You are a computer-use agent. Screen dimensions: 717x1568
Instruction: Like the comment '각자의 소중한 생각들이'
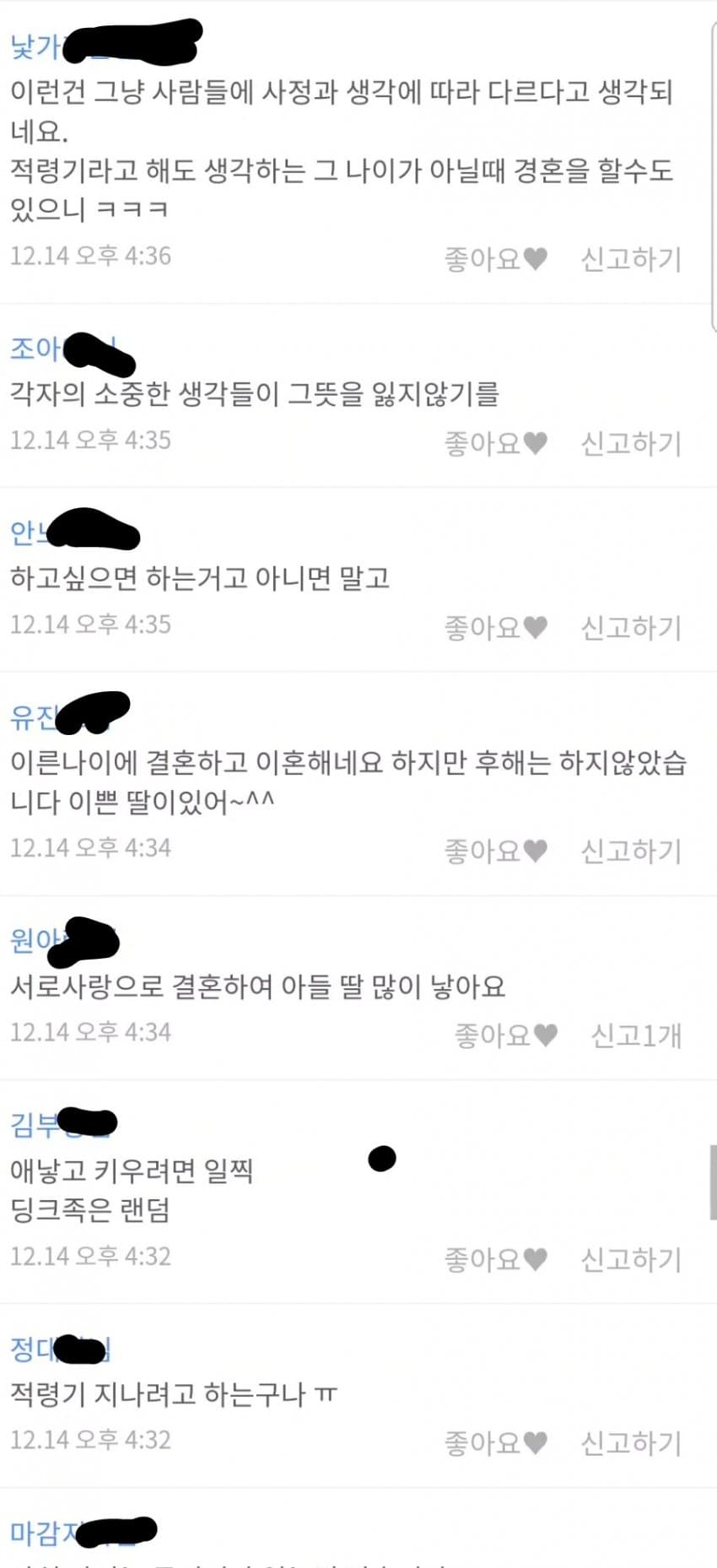(x=496, y=443)
